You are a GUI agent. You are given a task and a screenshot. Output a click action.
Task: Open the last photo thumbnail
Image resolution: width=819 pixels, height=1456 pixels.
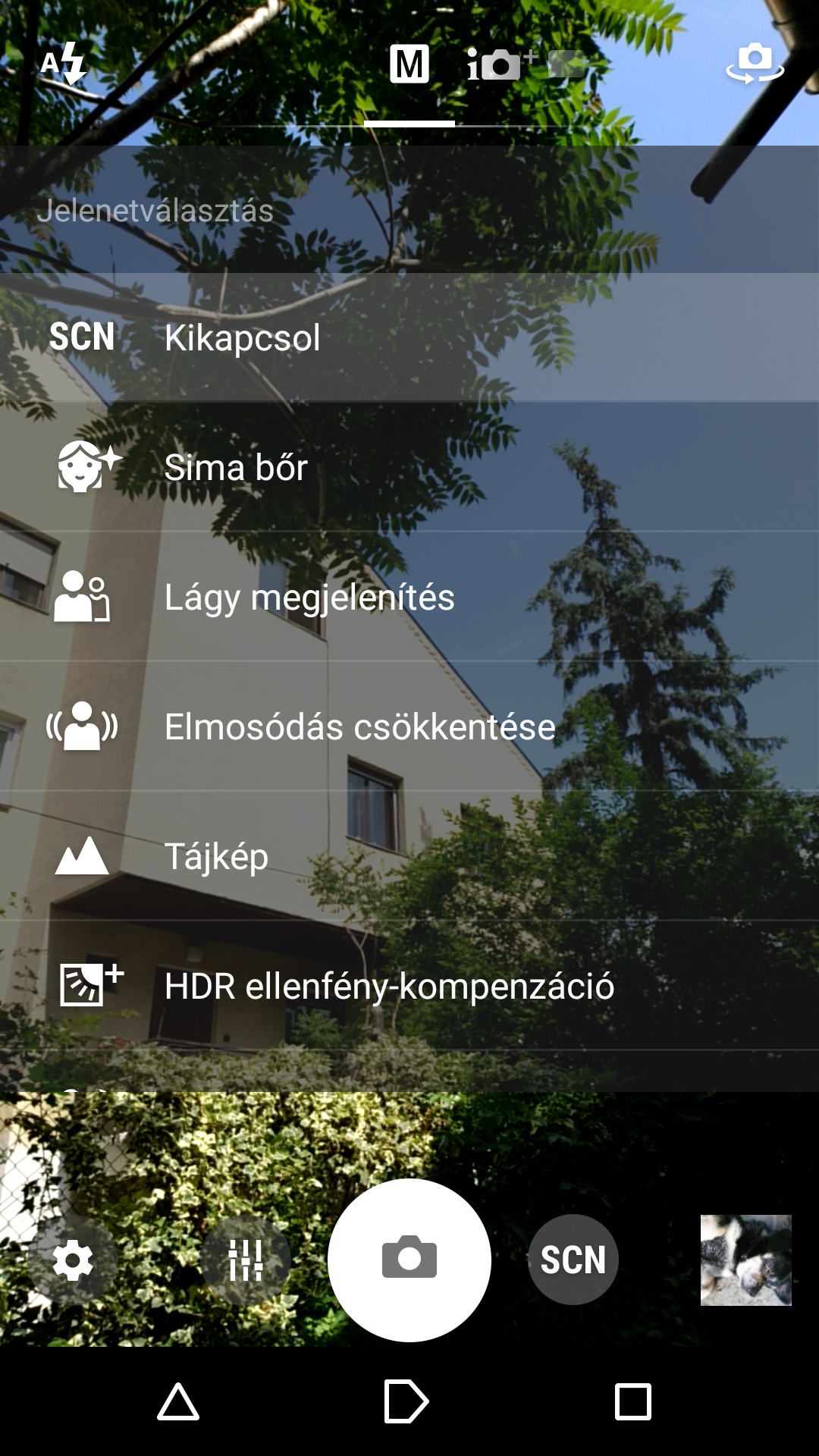(745, 1260)
